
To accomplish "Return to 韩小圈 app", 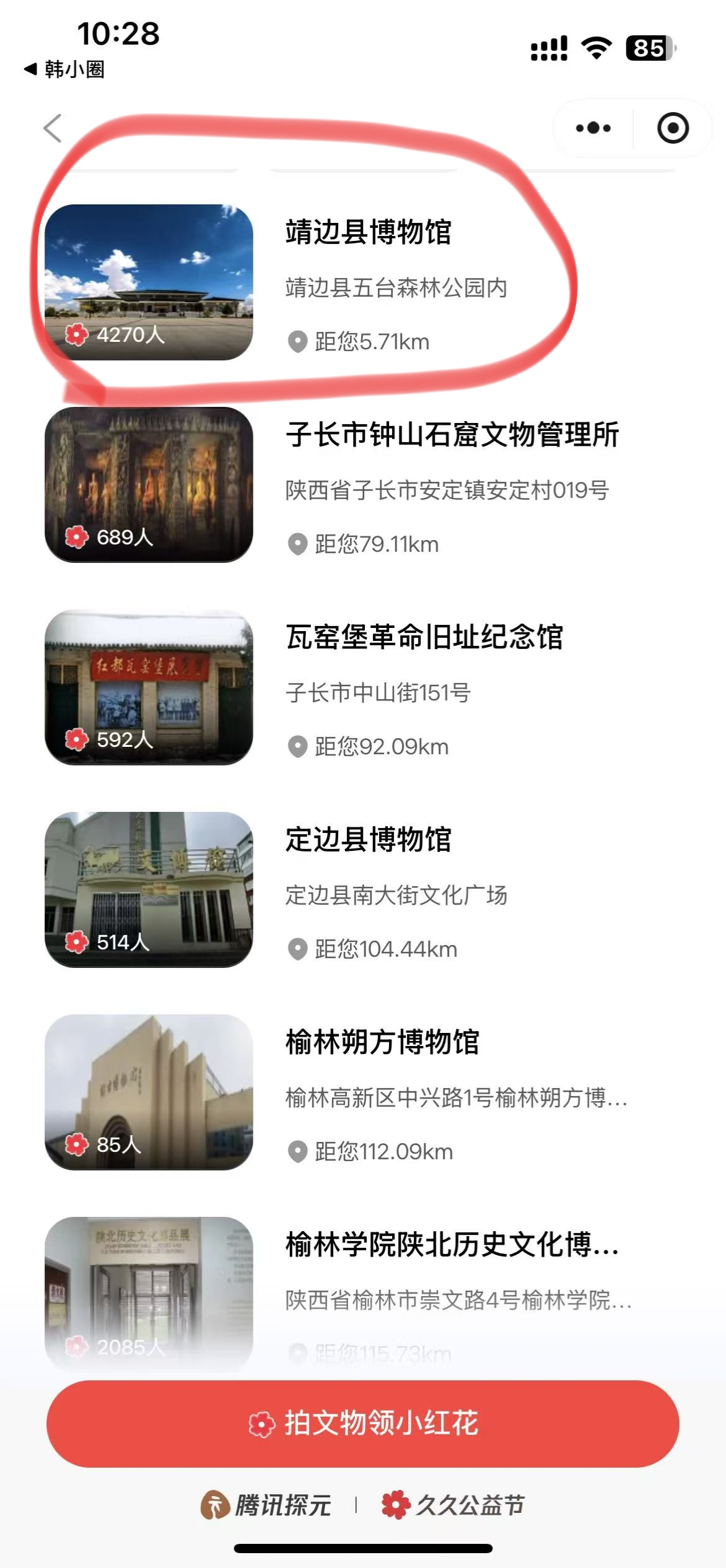I will tap(64, 69).
